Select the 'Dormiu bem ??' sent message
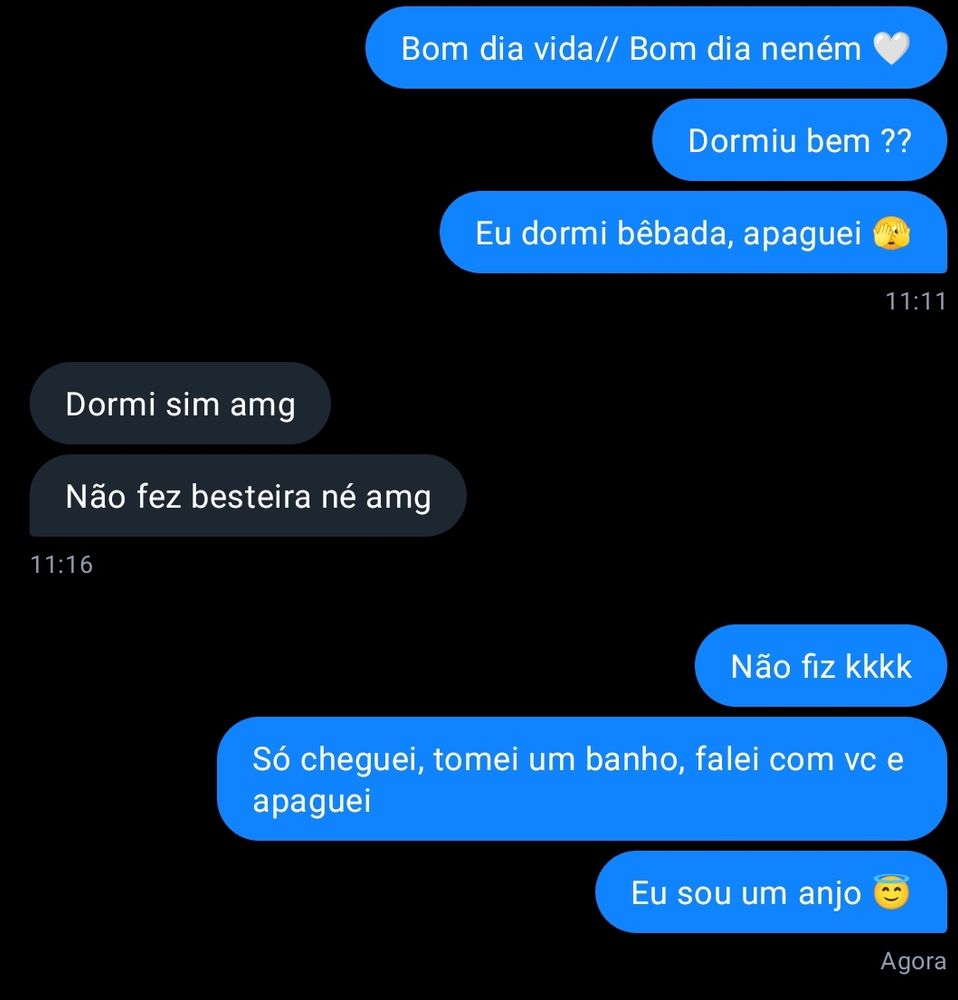This screenshot has height=1000, width=958. 799,140
